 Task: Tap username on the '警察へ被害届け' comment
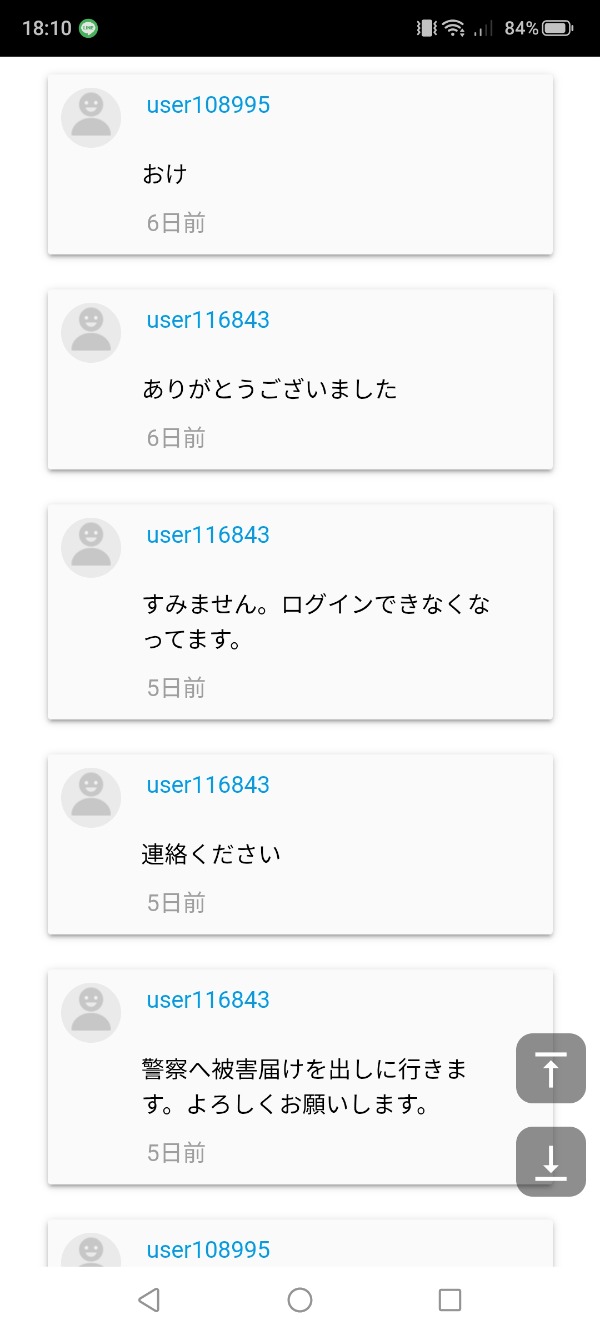click(x=208, y=1000)
